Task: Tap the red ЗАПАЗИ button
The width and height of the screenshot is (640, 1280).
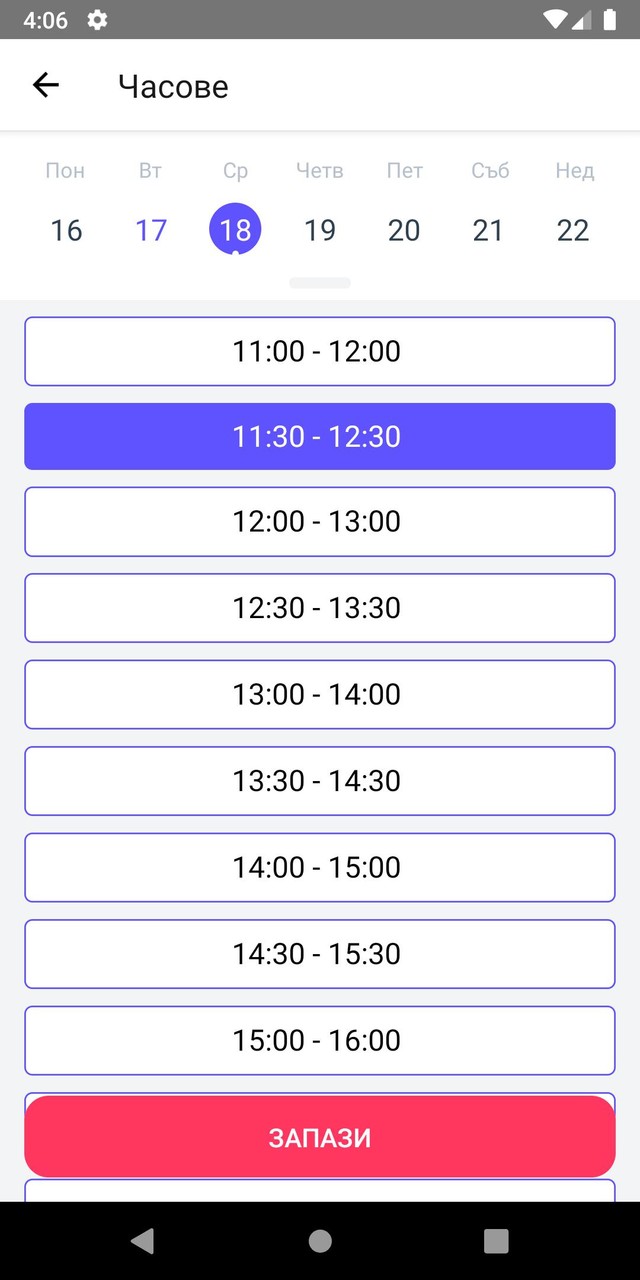Action: (319, 1137)
